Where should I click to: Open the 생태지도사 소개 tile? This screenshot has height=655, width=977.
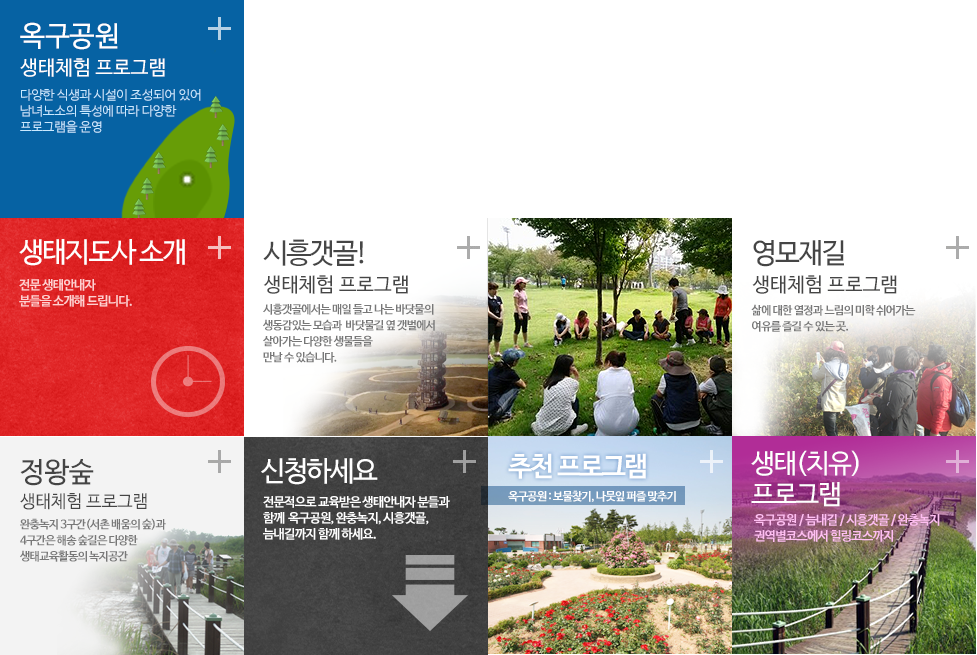121,326
